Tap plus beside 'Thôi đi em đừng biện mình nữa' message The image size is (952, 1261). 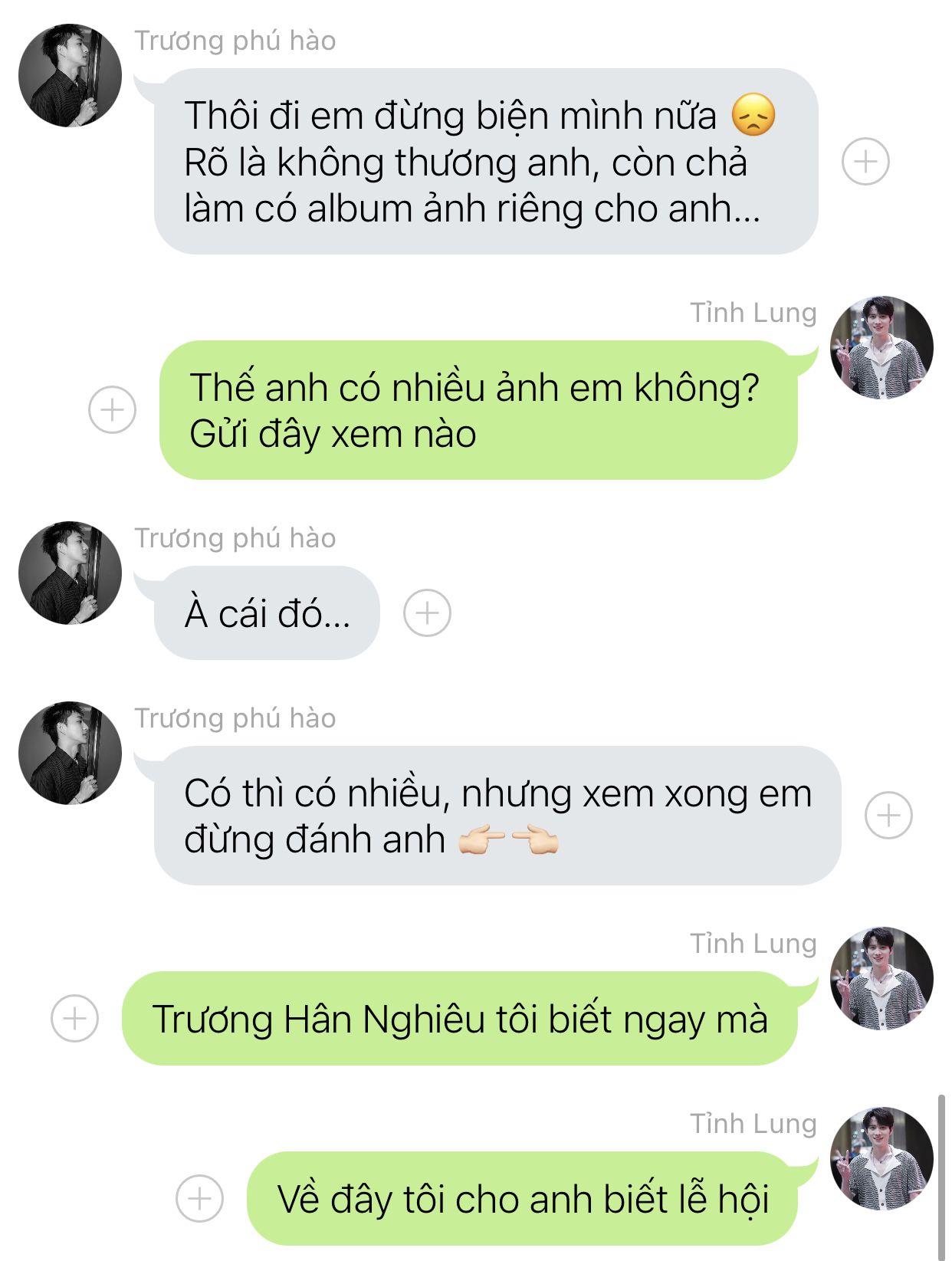(865, 162)
